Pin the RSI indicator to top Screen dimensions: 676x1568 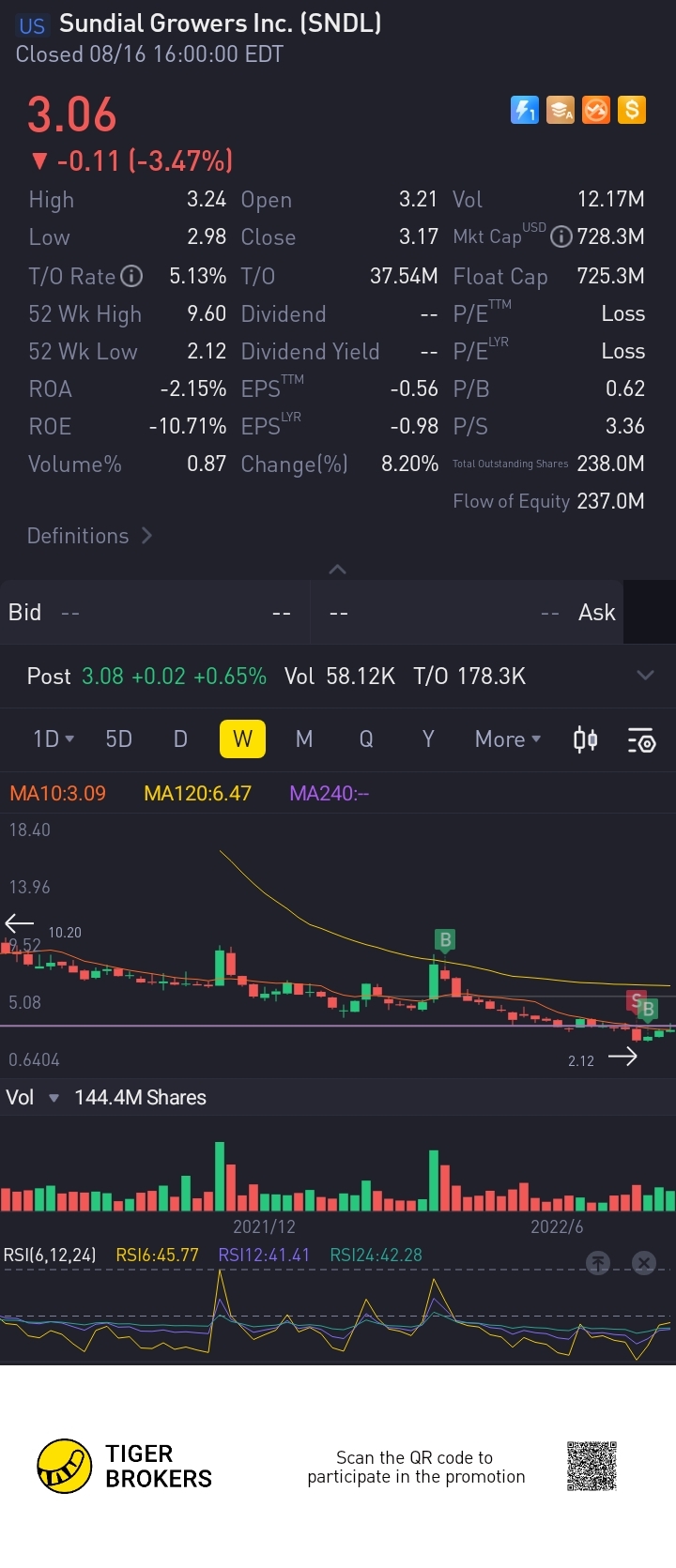[598, 1263]
